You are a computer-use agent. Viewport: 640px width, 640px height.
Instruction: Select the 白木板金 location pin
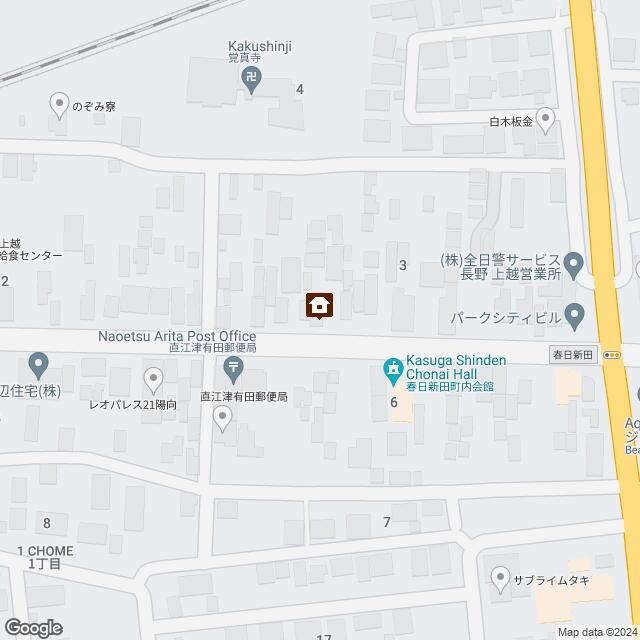coord(545,121)
